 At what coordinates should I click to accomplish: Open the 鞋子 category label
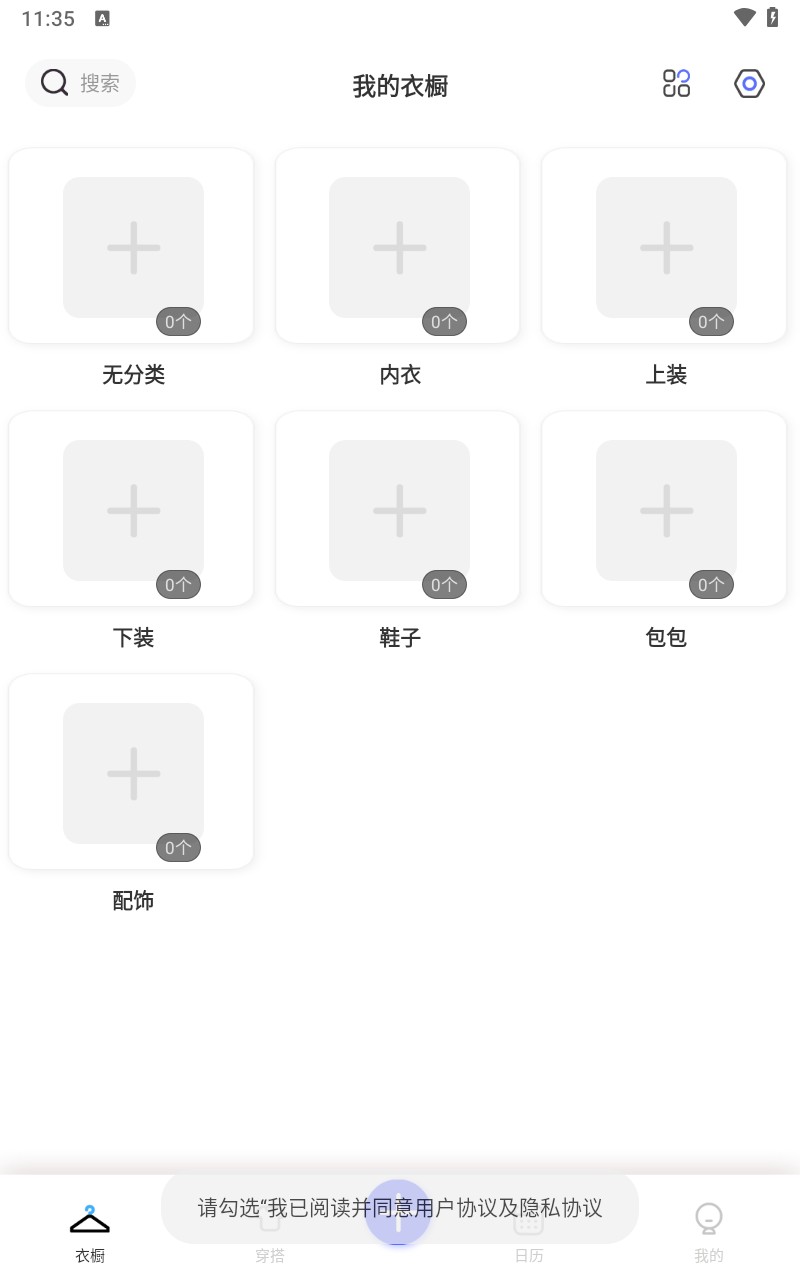click(x=400, y=637)
